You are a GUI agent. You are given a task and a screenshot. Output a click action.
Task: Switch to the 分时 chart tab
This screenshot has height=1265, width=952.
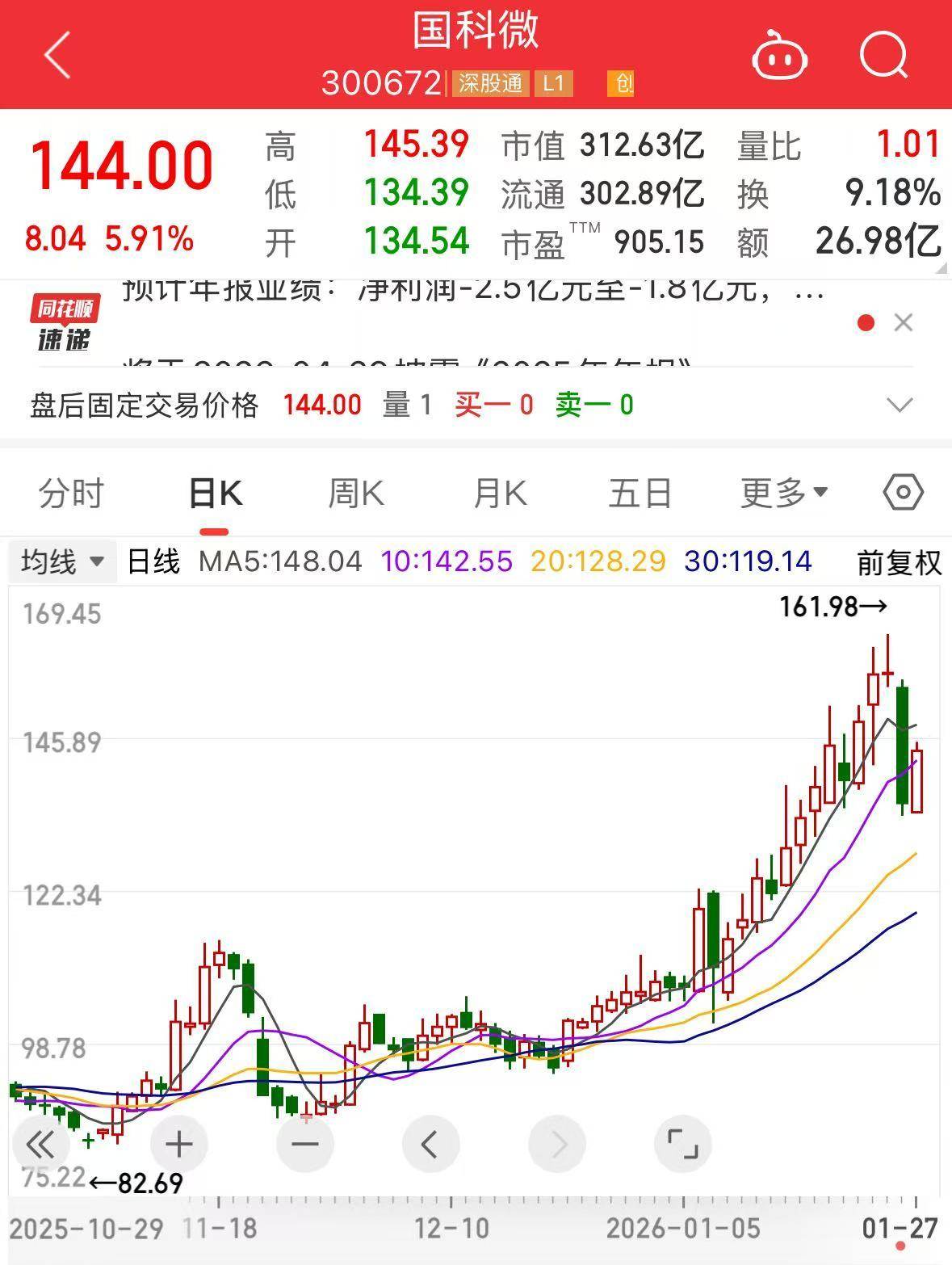click(x=71, y=493)
